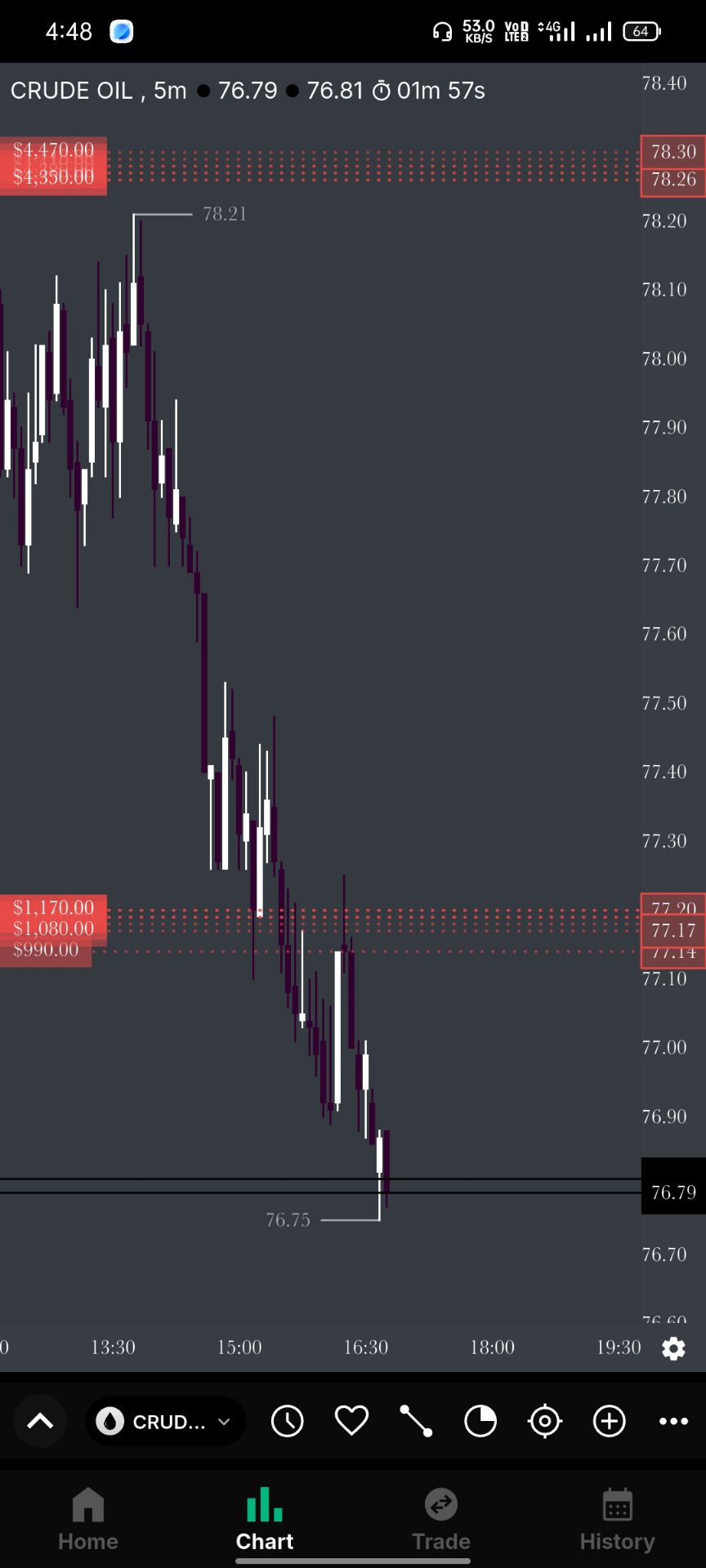Open chart settings gear icon
Viewport: 706px width, 1568px height.
(673, 1348)
